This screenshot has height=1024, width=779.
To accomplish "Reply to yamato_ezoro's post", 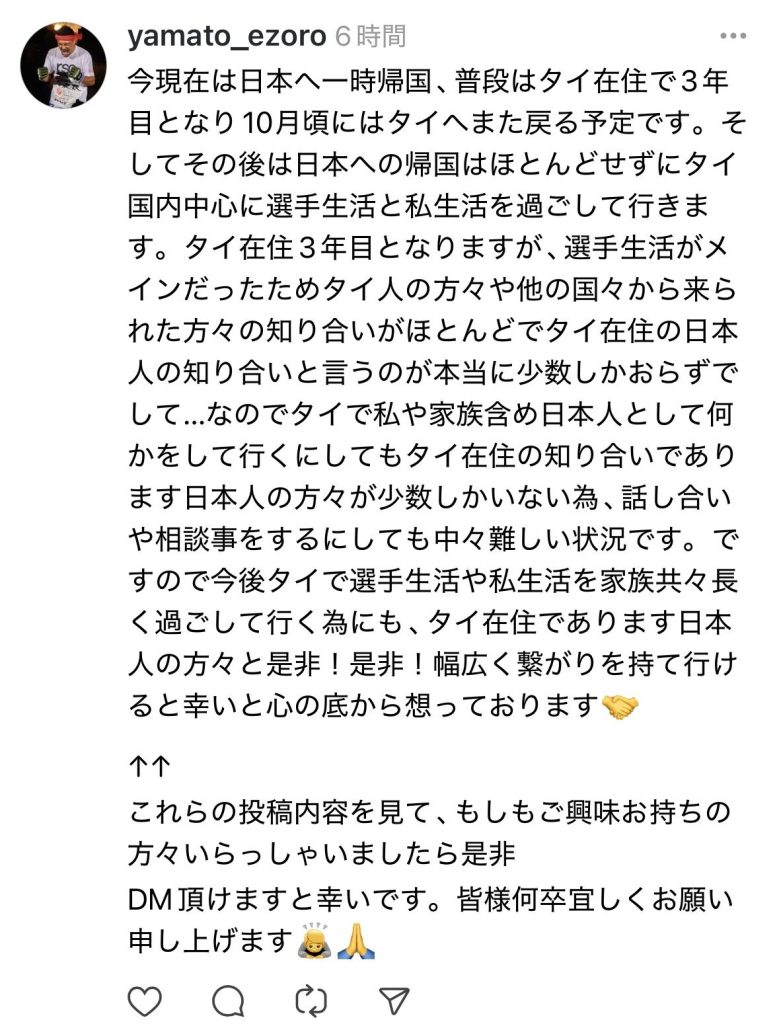I will click(x=229, y=999).
